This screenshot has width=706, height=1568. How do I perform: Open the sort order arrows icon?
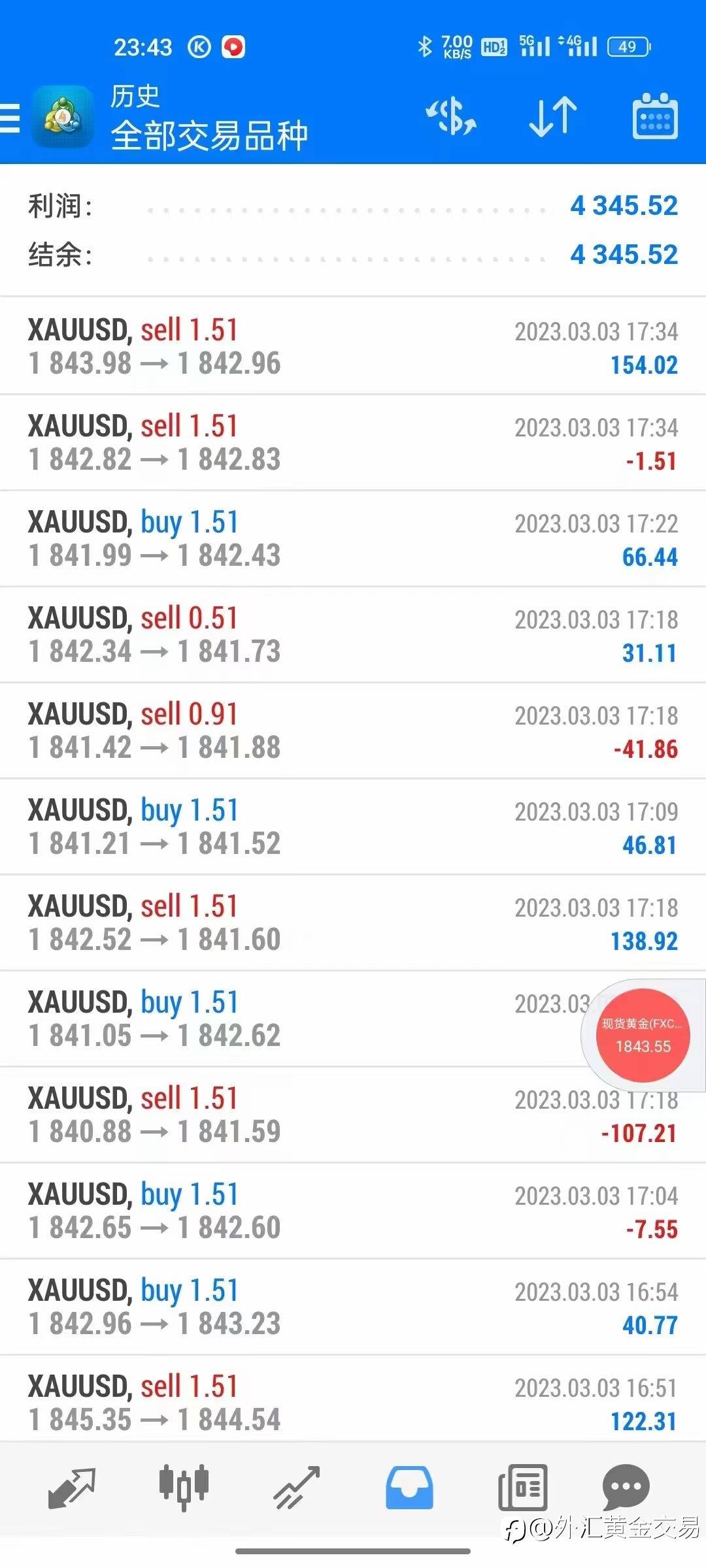552,118
